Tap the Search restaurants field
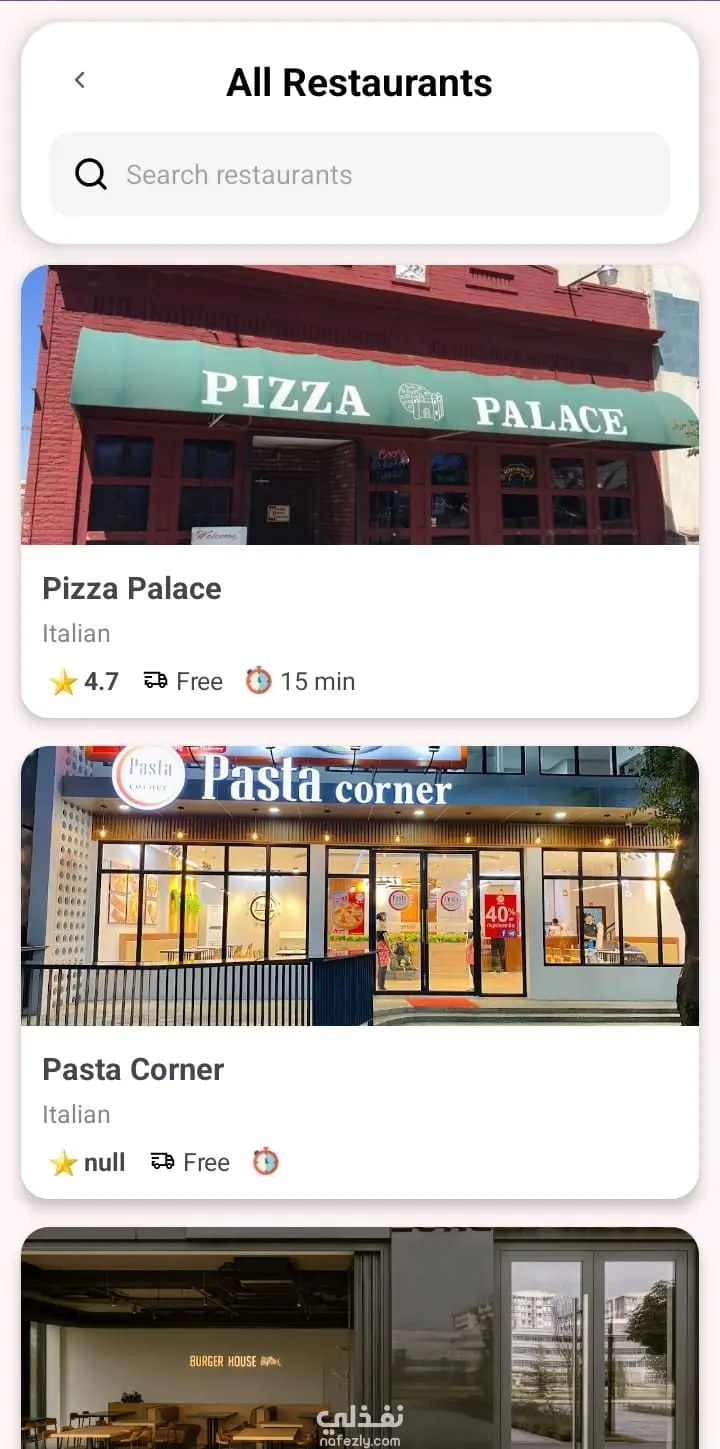This screenshot has width=720, height=1449. pos(360,175)
